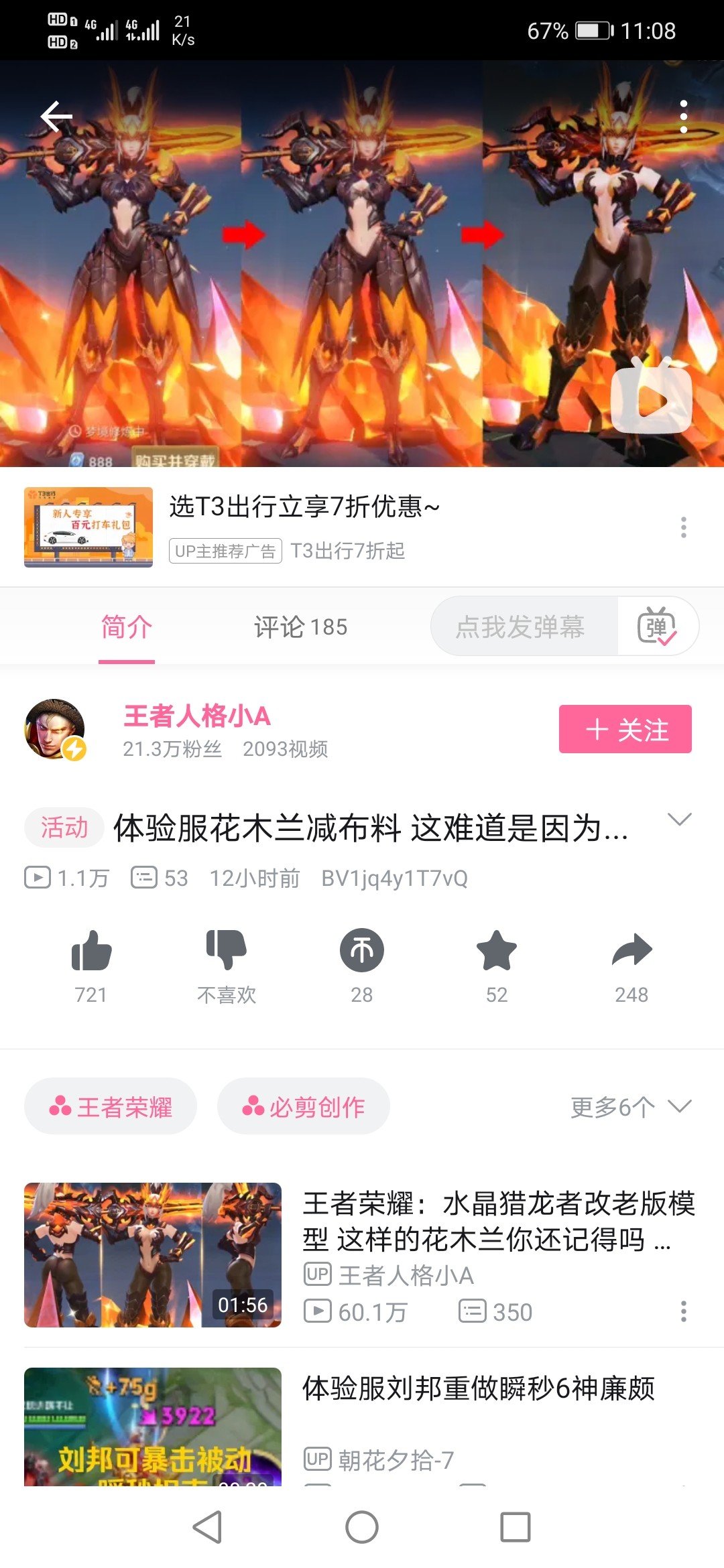Open options for the T3出行 ad
The height and width of the screenshot is (1568, 724).
pyautogui.click(x=683, y=527)
